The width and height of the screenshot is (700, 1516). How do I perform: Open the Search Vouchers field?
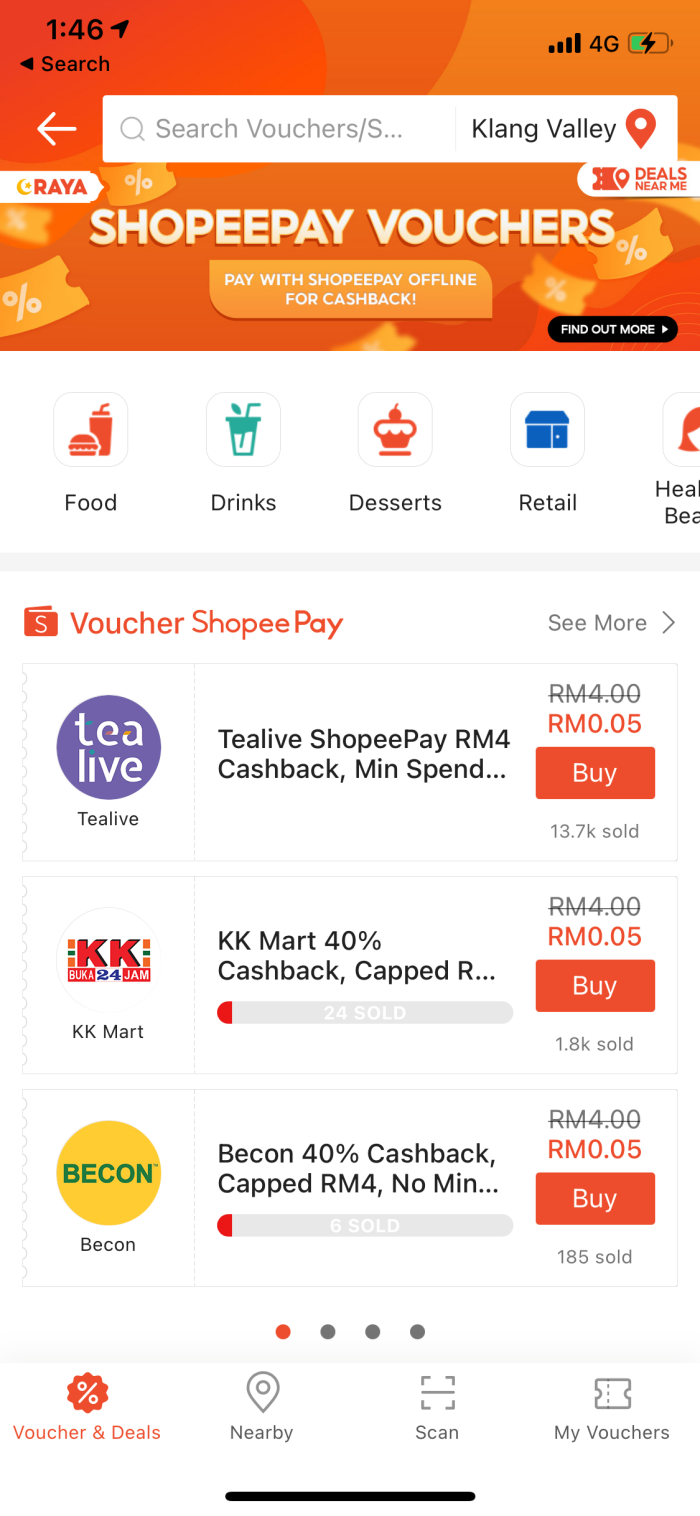(x=278, y=129)
